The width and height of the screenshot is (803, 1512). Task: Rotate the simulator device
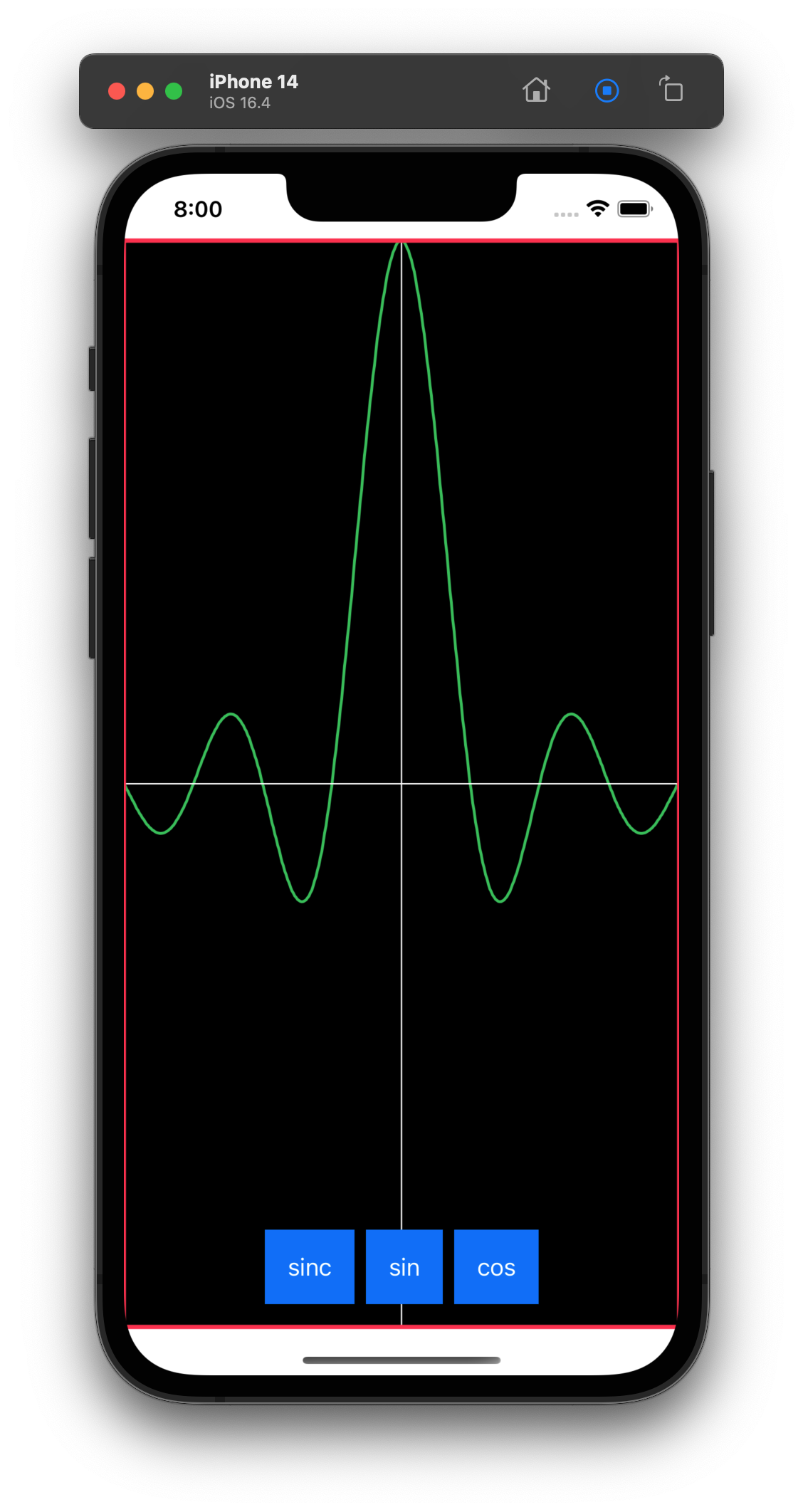tap(671, 90)
